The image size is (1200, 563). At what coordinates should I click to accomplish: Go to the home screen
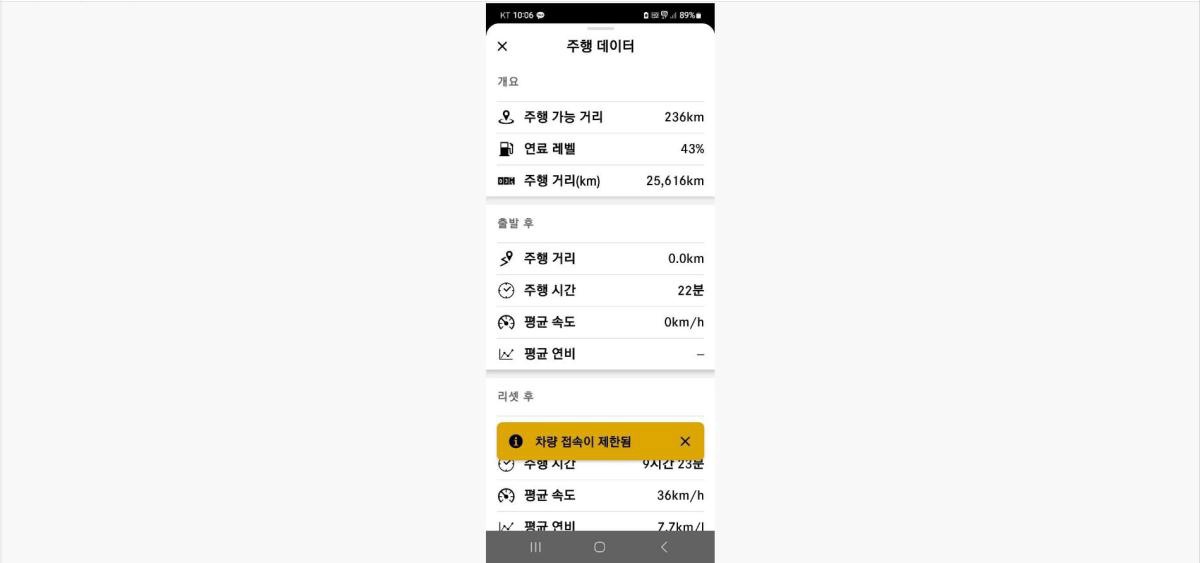600,547
